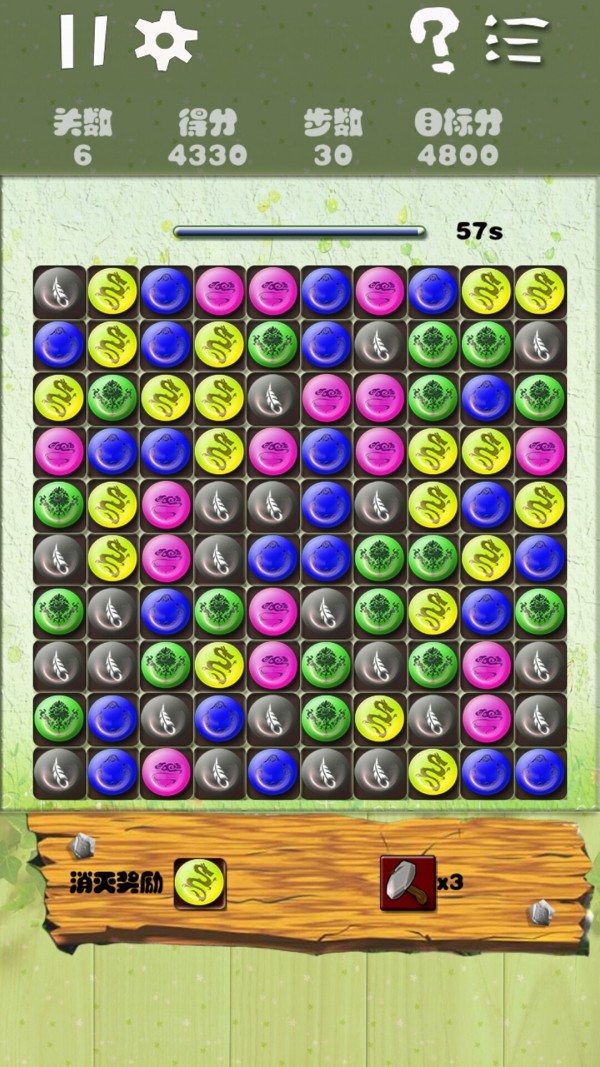Open the help question mark

click(x=436, y=42)
